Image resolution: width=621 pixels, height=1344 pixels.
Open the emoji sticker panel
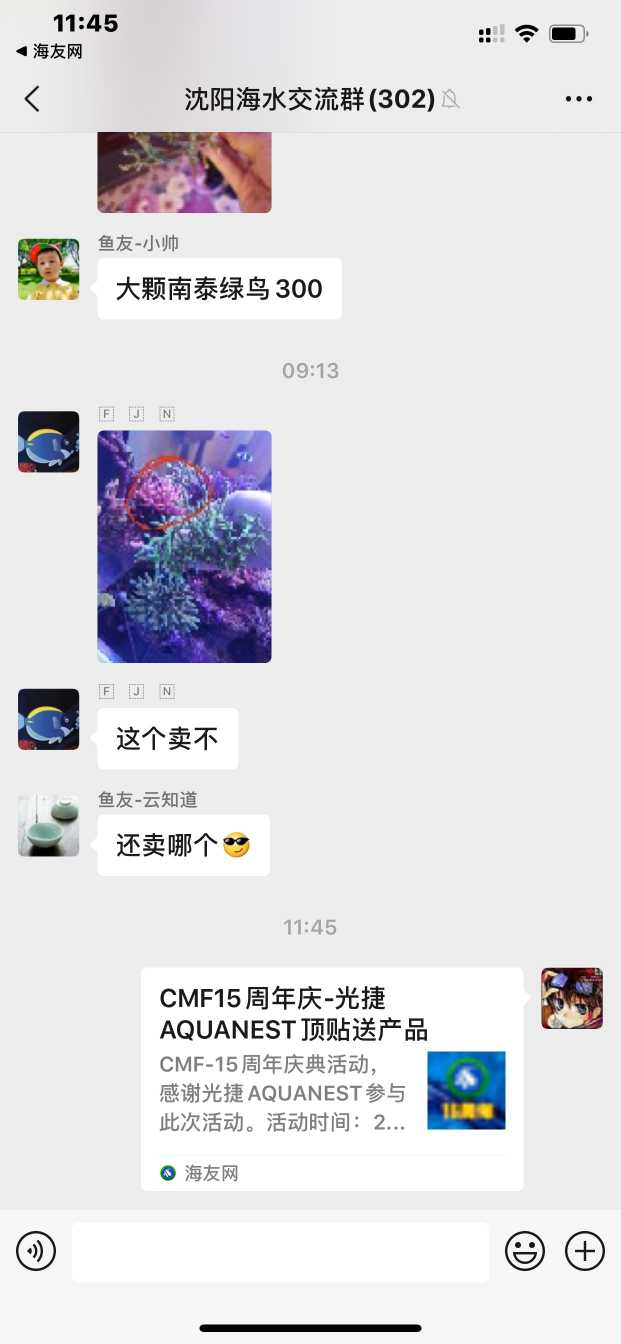coord(524,1251)
